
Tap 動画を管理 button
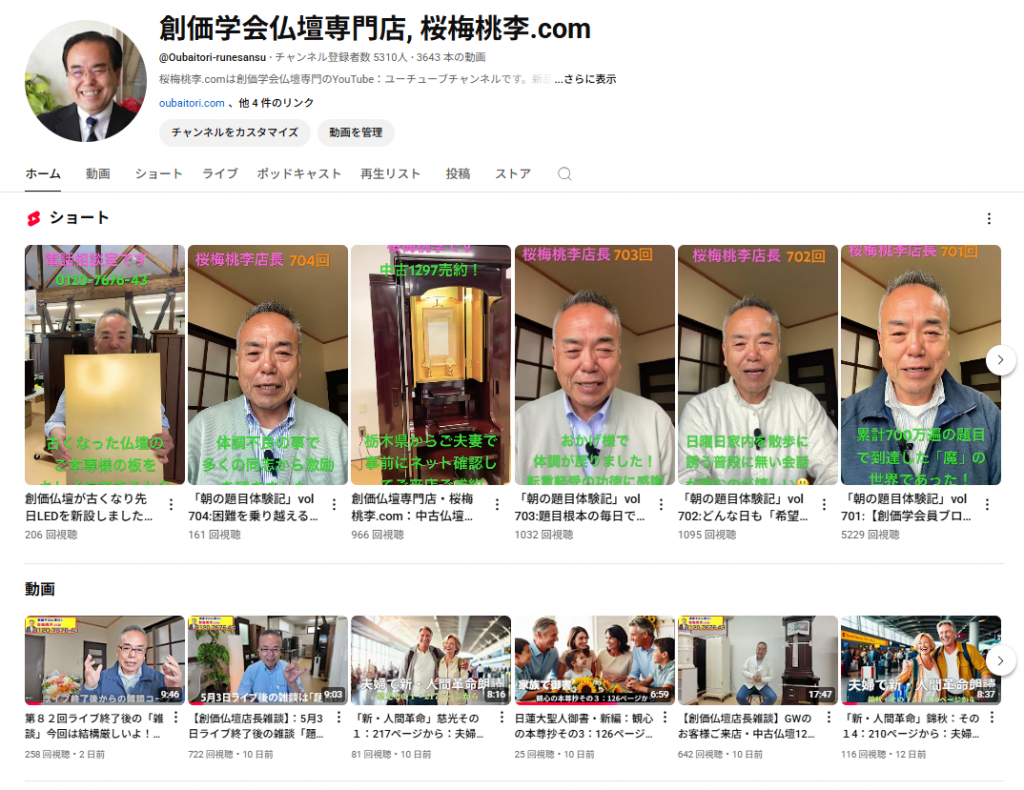coord(356,132)
